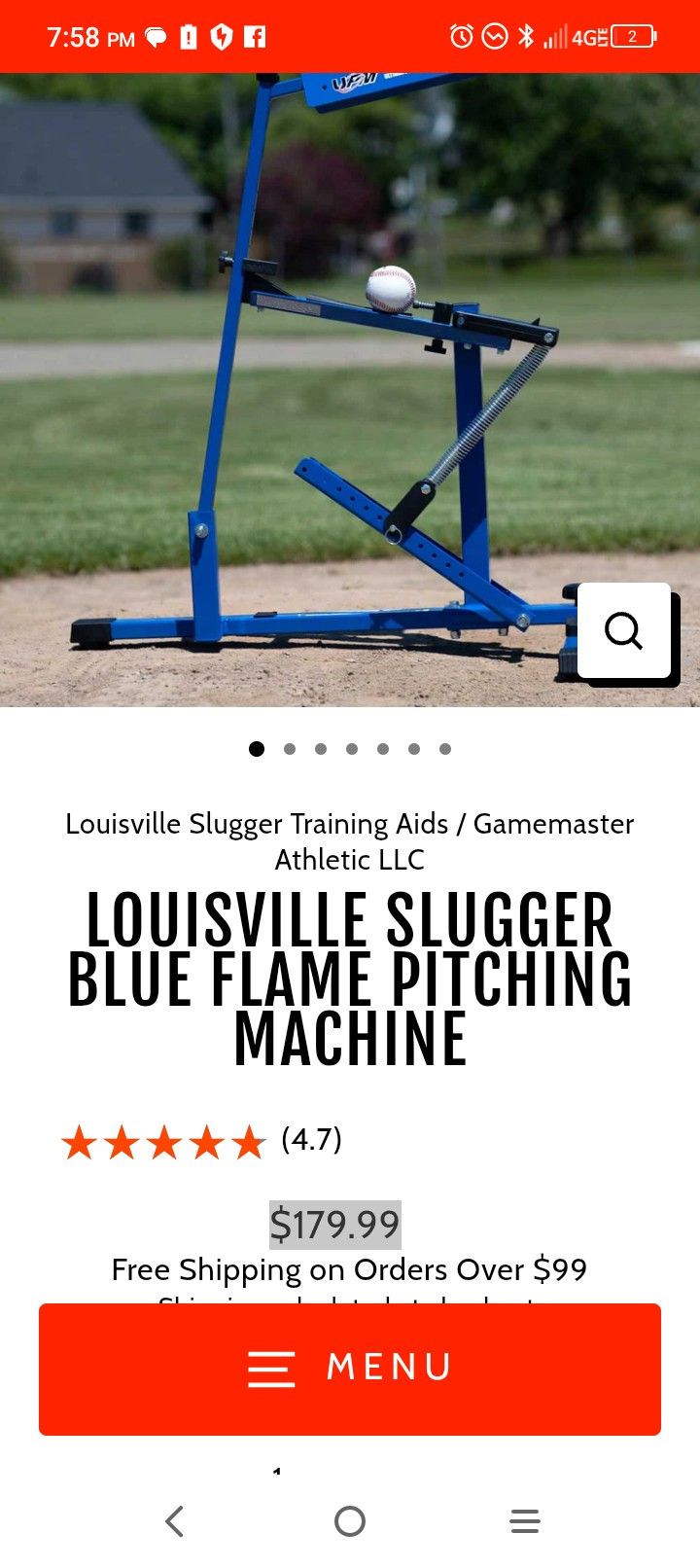Image resolution: width=700 pixels, height=1568 pixels.
Task: Tap the Louisville Slugger product title
Action: (350, 978)
